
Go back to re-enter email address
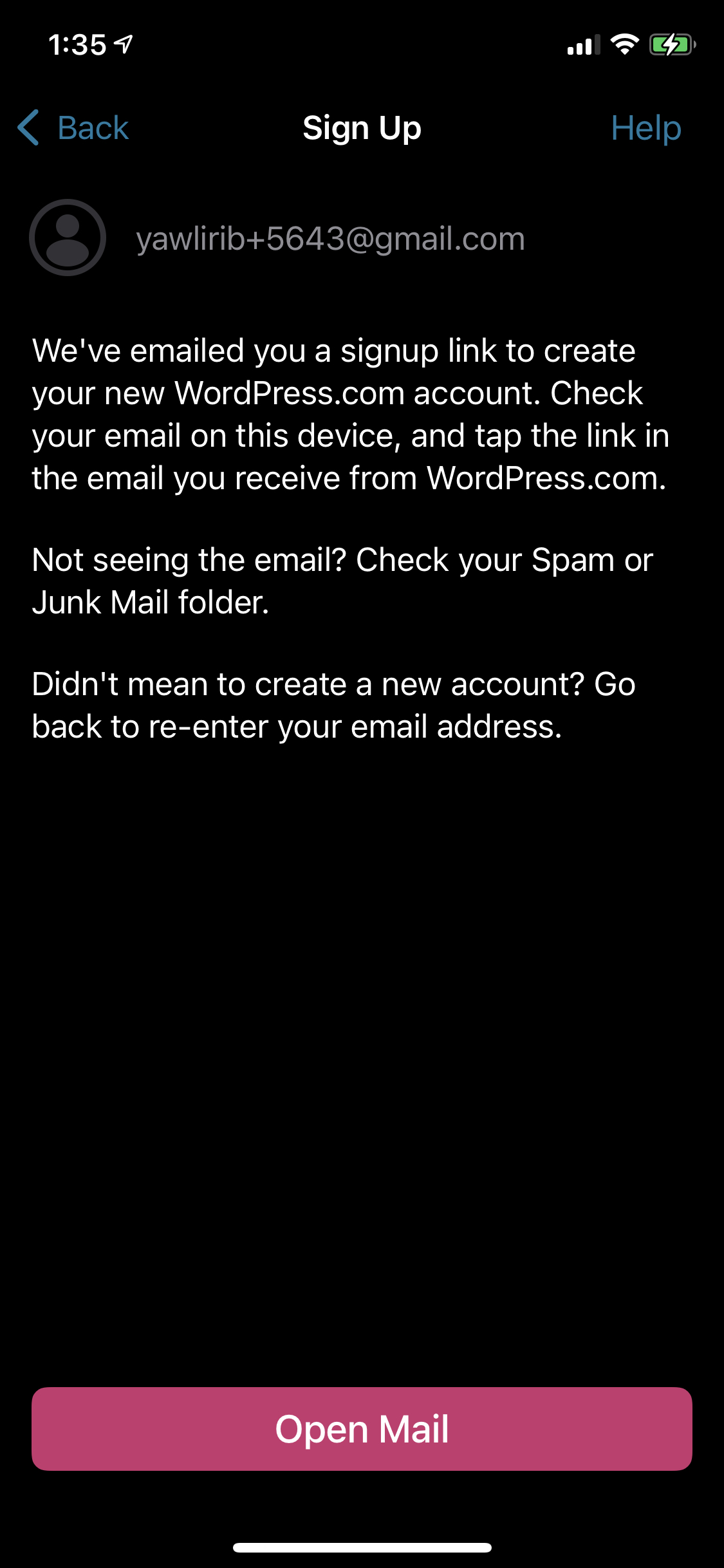pos(73,127)
